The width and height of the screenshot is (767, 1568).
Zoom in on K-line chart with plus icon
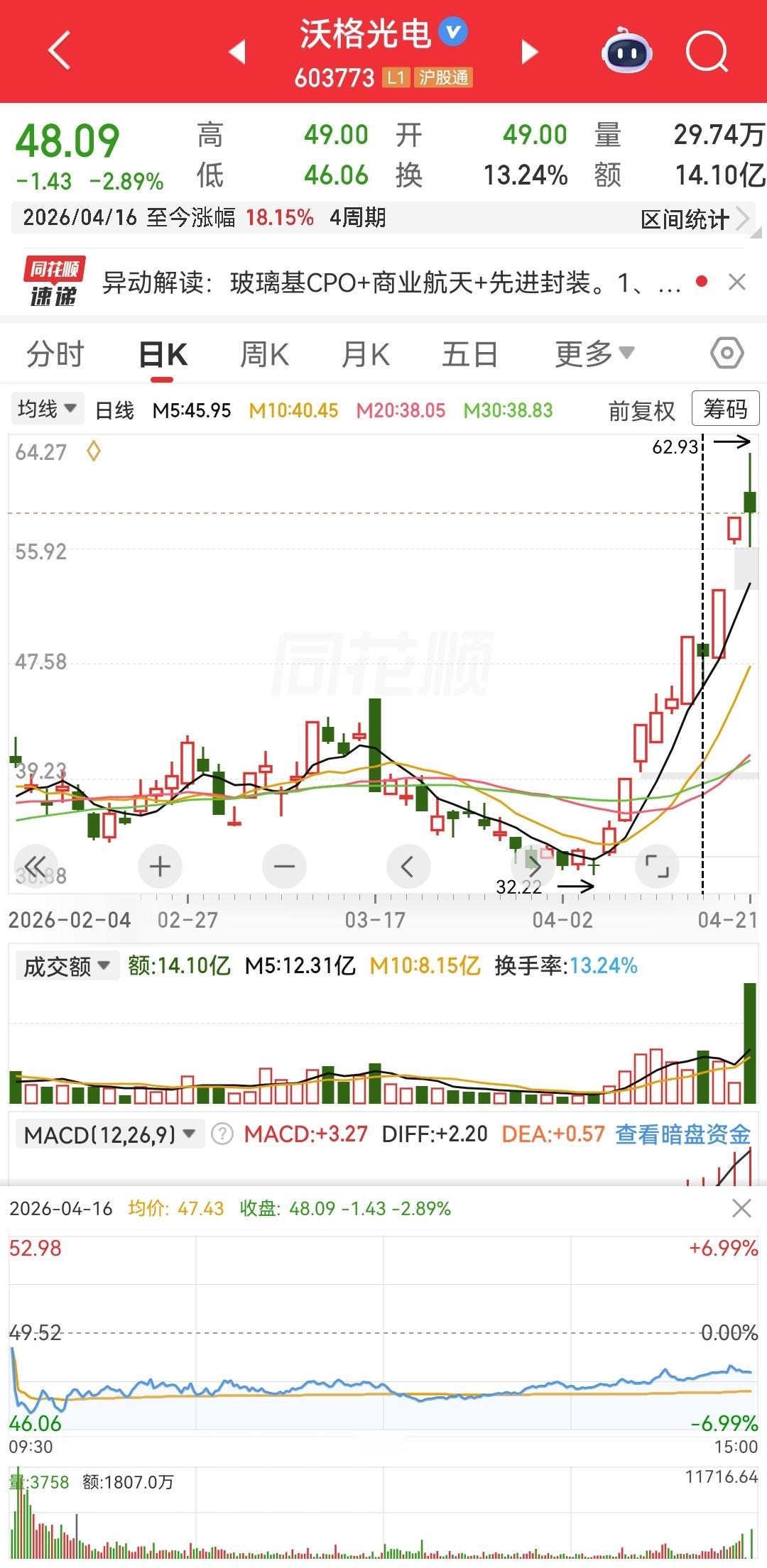[x=159, y=866]
